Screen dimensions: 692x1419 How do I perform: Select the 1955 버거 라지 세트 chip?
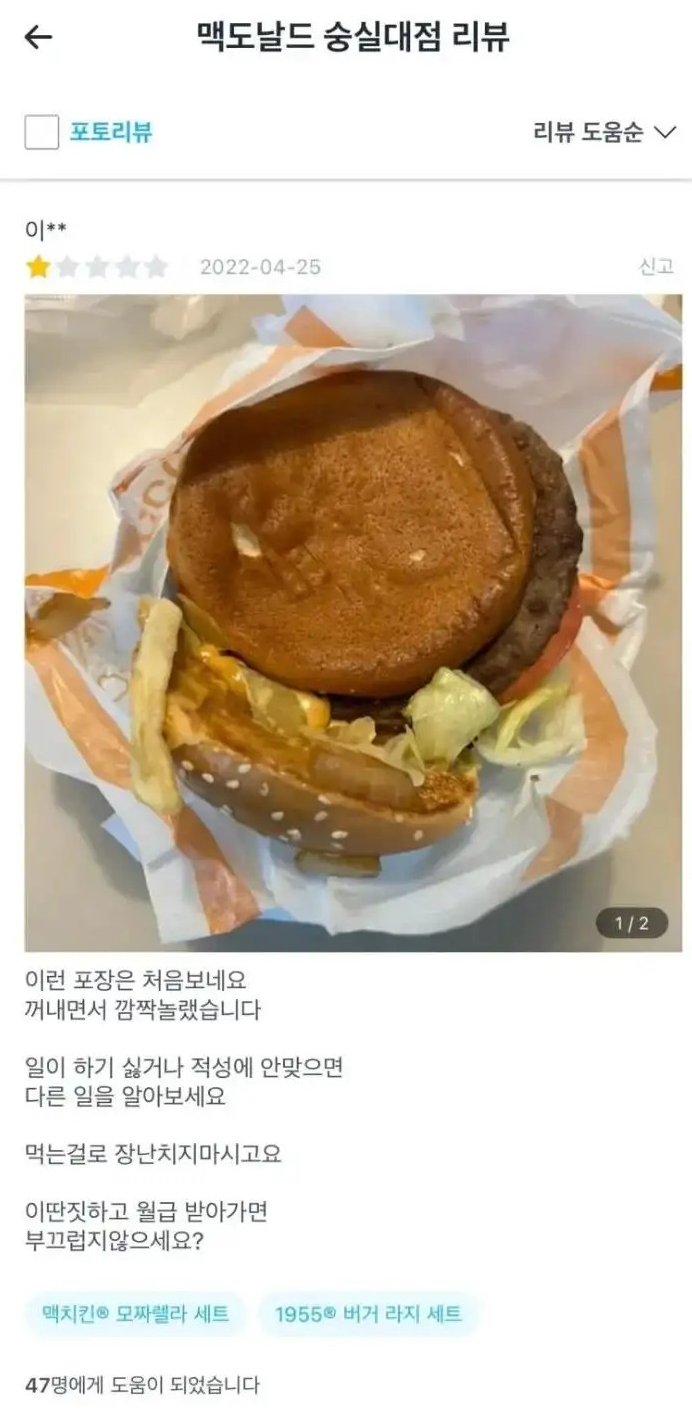click(x=368, y=1313)
